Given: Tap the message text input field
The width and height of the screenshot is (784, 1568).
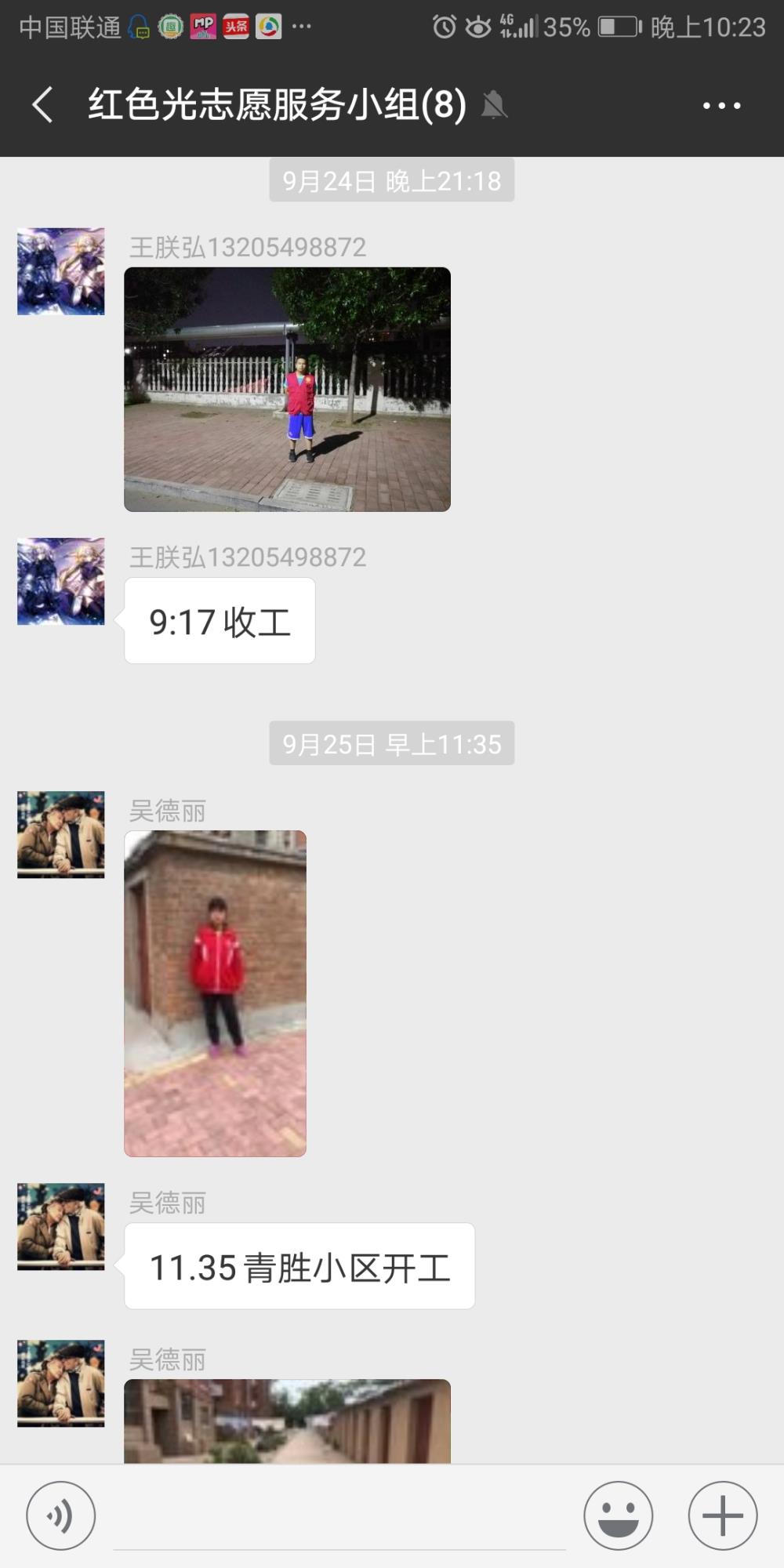Looking at the screenshot, I should point(339,1517).
